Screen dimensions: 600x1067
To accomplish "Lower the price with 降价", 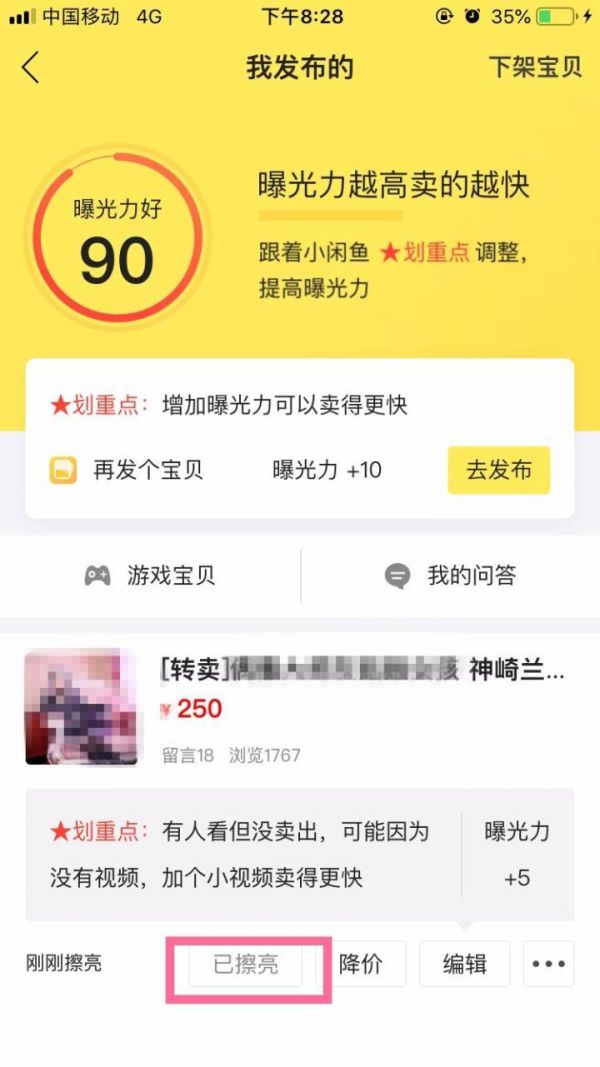I will pos(361,964).
